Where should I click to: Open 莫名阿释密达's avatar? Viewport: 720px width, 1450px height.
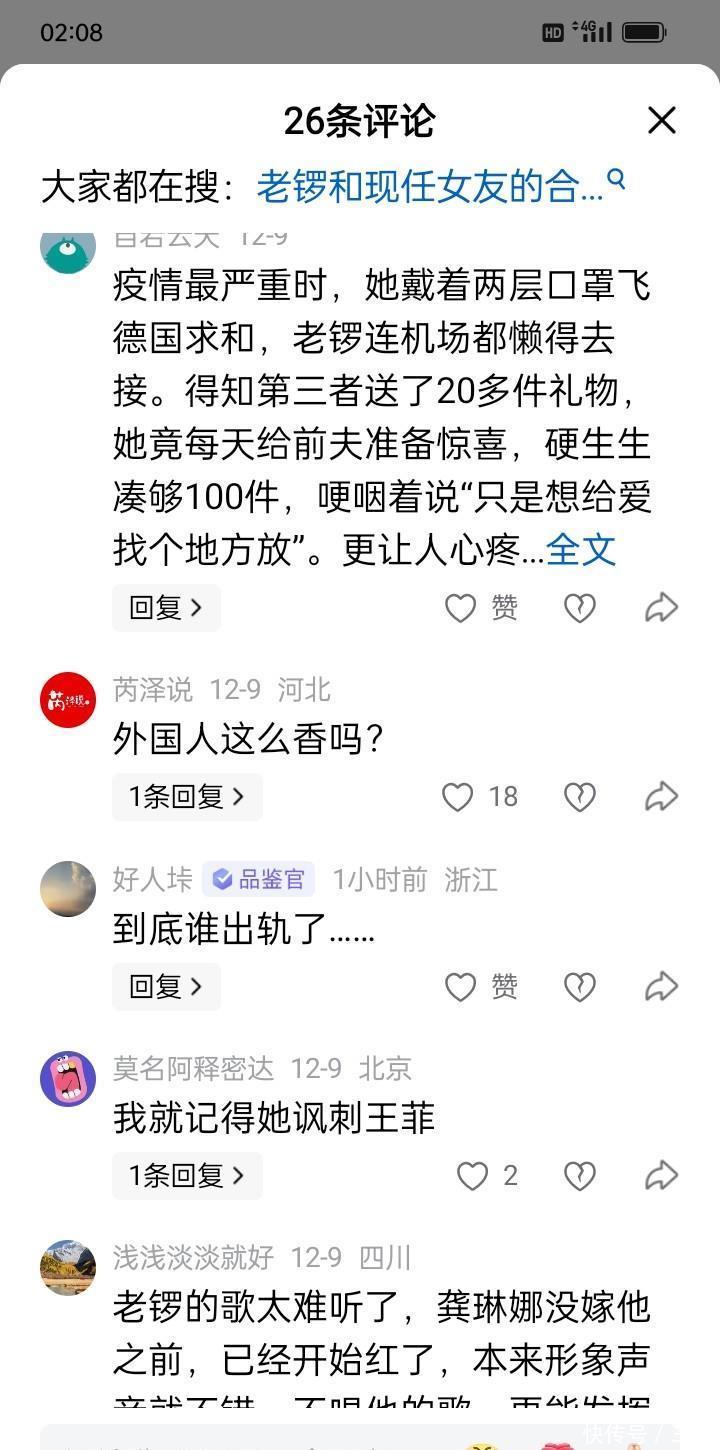click(x=68, y=1078)
